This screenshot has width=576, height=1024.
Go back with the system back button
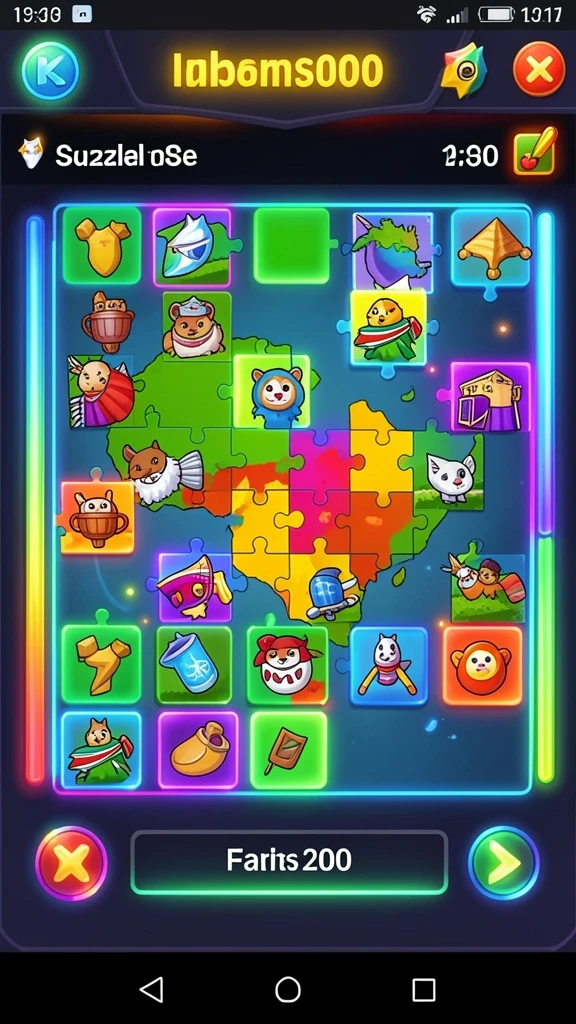point(152,990)
